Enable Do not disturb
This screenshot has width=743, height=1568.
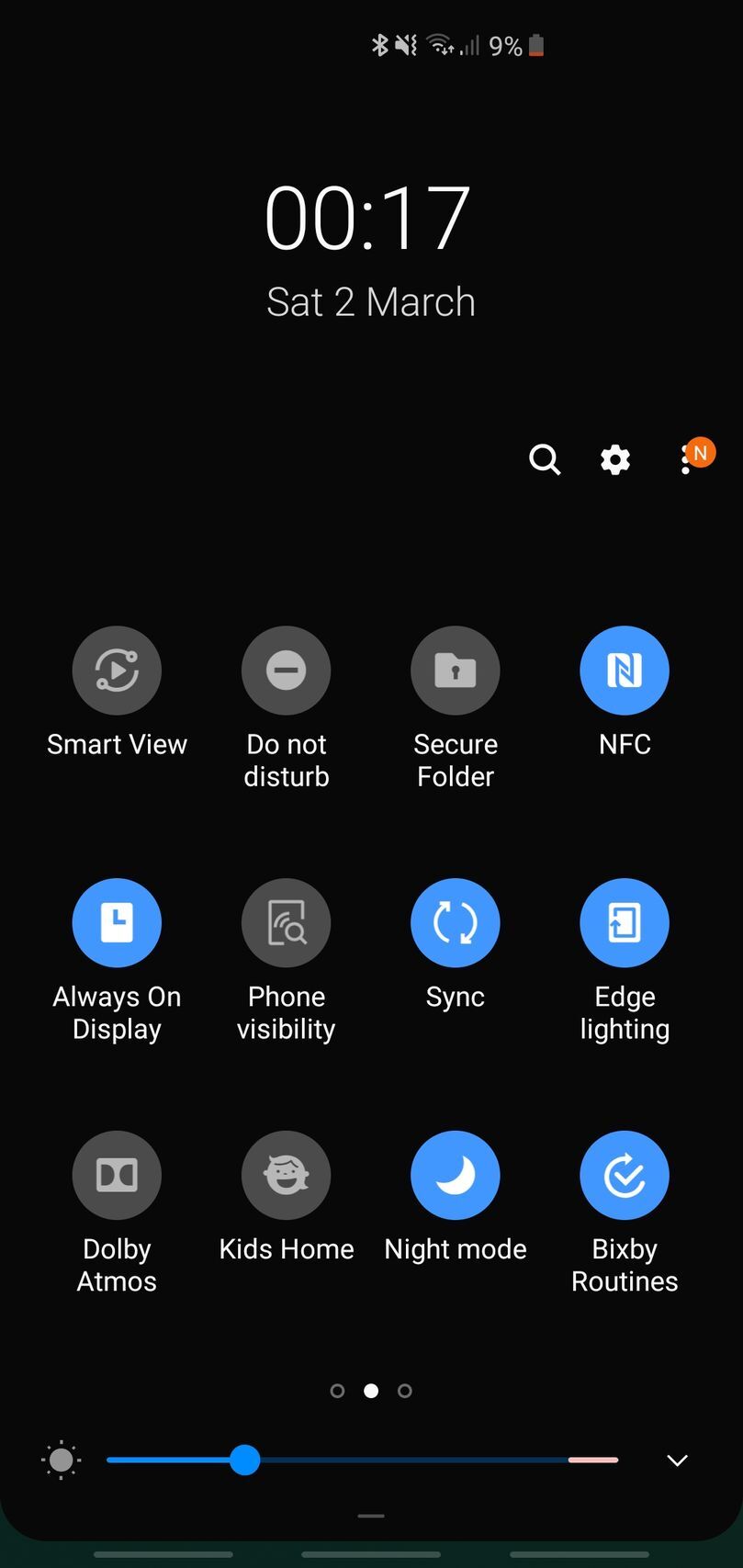[286, 671]
